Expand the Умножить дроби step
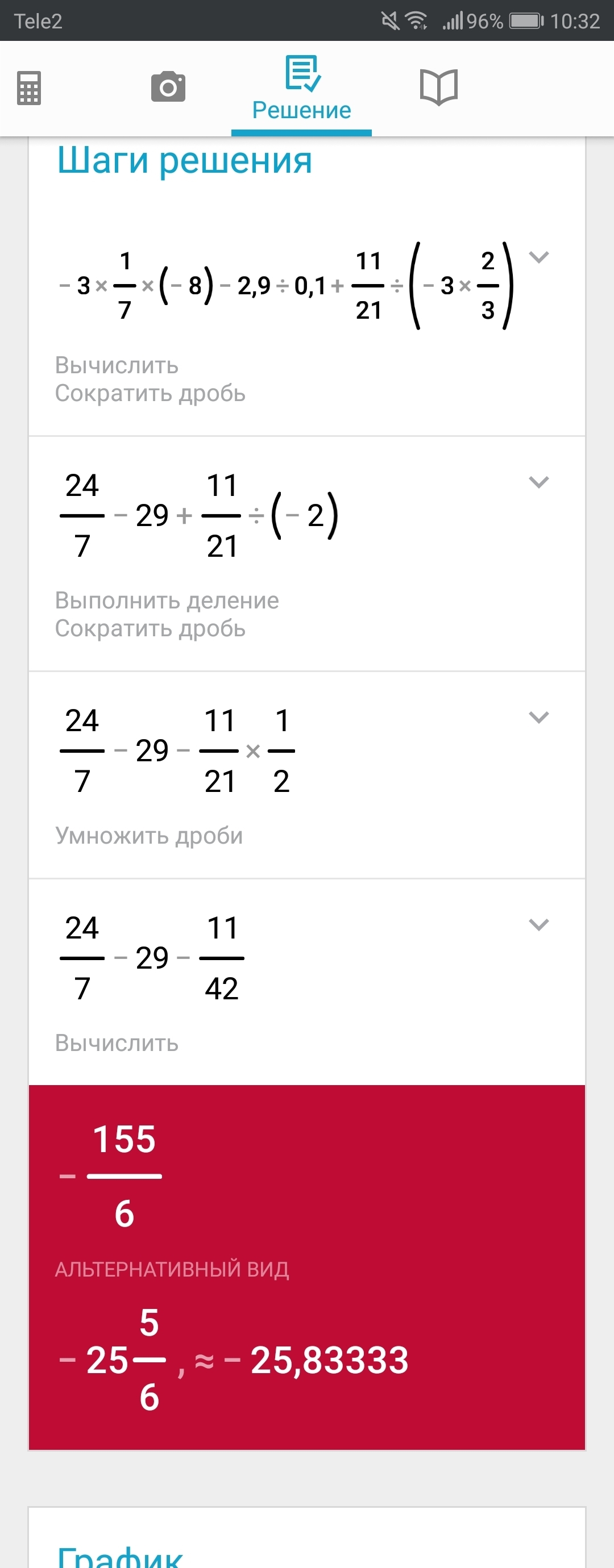The image size is (614, 1568). tap(538, 718)
